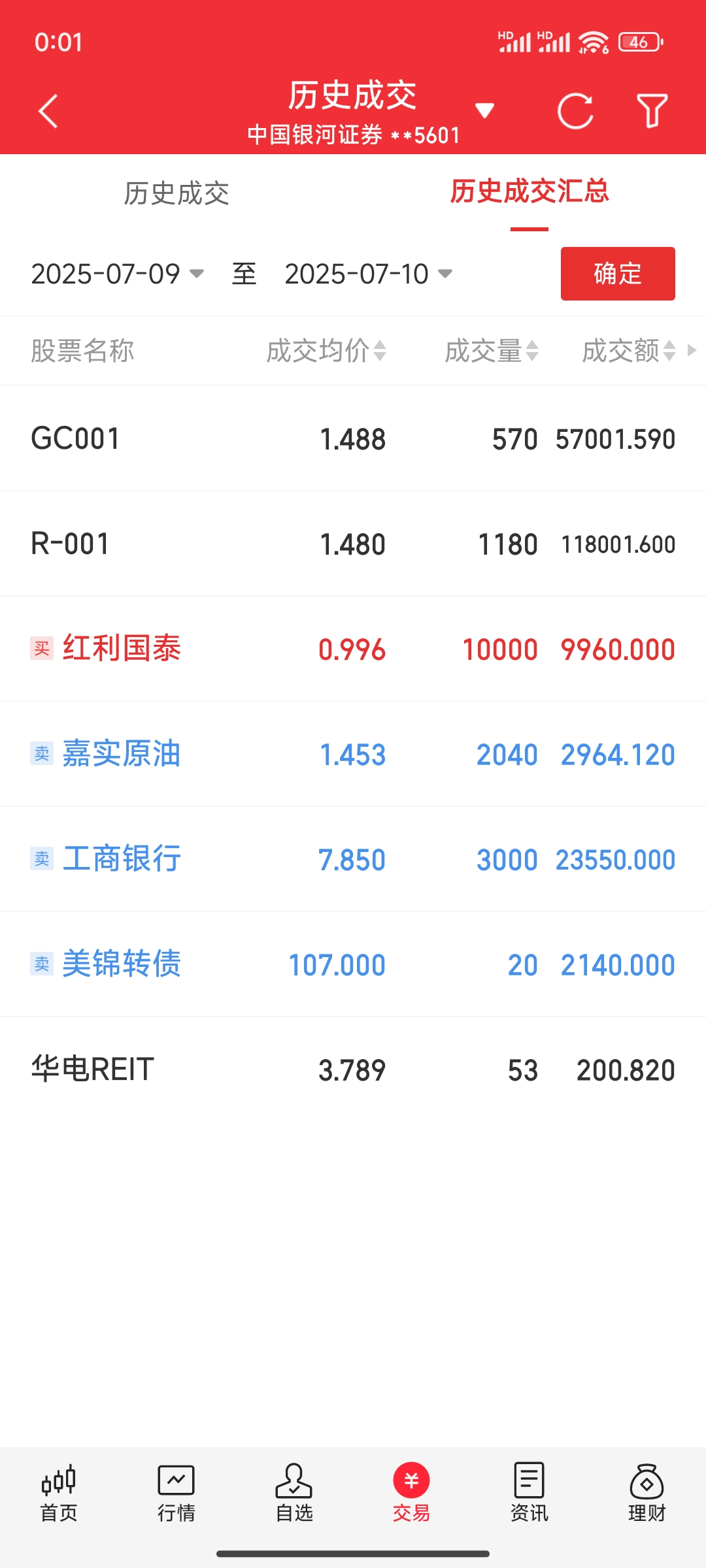This screenshot has width=706, height=1568.
Task: Confirm date range with 确定
Action: click(618, 274)
